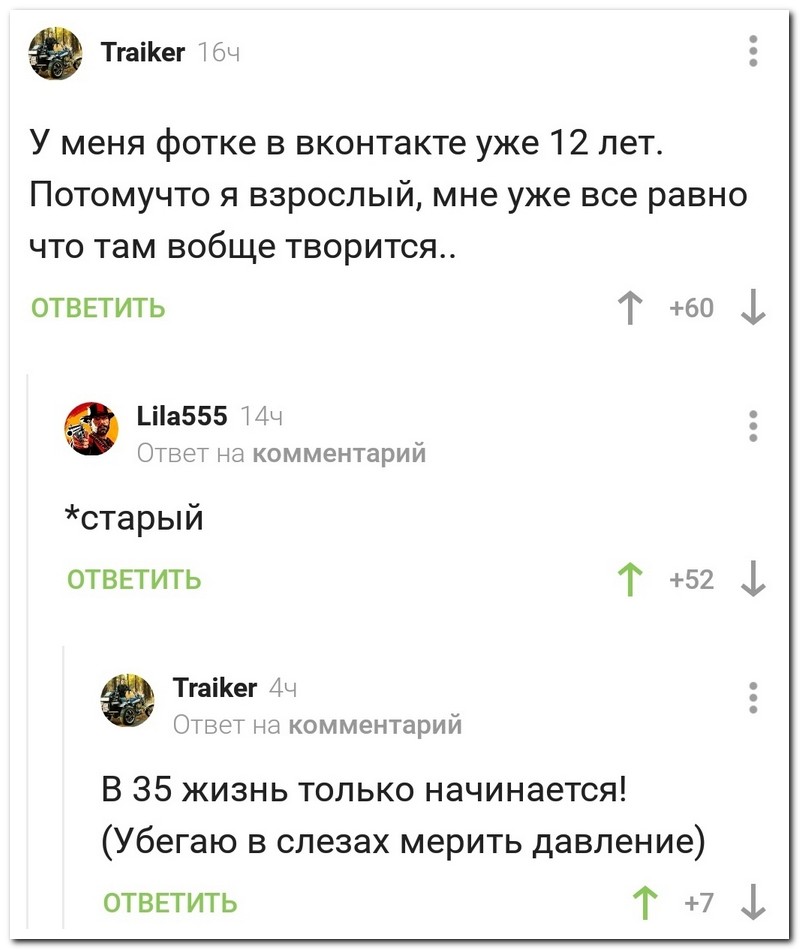Image resolution: width=800 pixels, height=950 pixels.
Task: Open the overflow menu on the 35 жизнь comment
Action: [x=754, y=697]
